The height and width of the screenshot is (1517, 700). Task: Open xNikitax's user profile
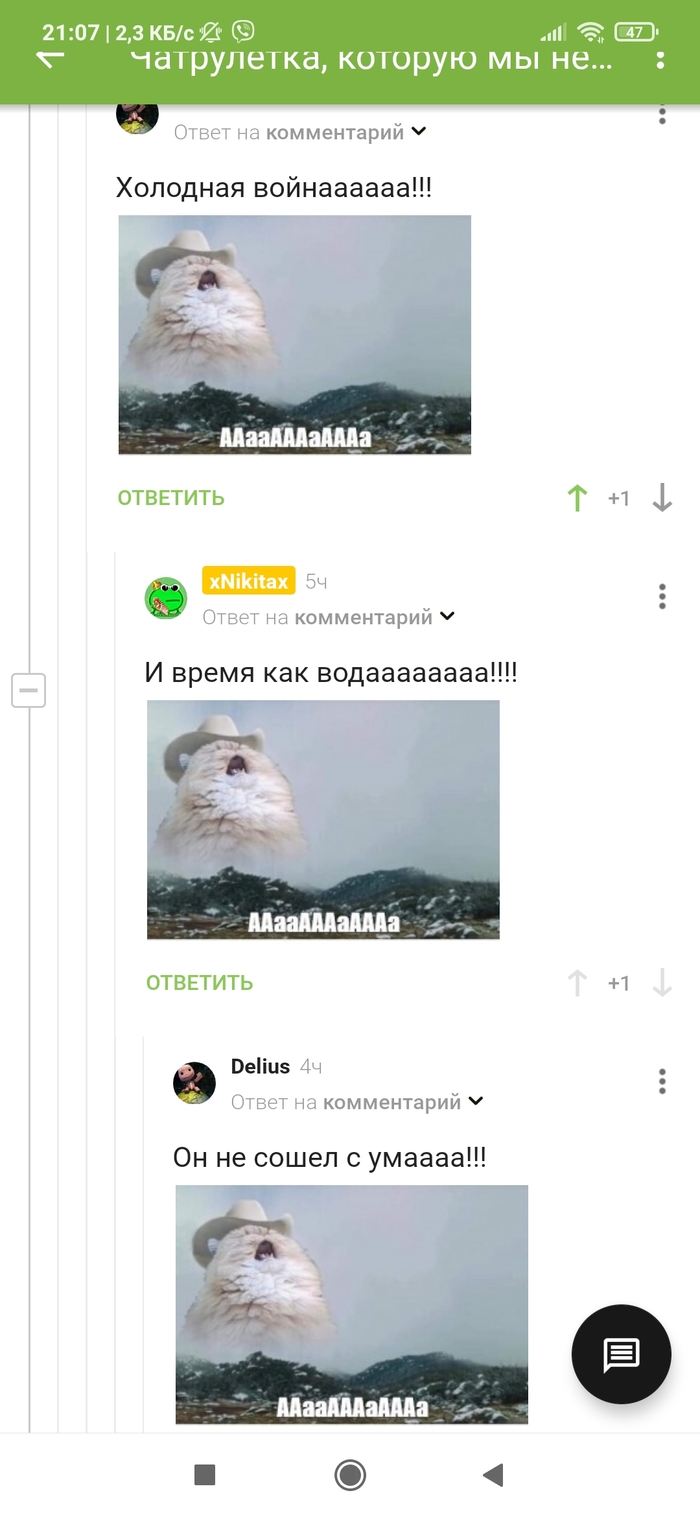pyautogui.click(x=248, y=581)
